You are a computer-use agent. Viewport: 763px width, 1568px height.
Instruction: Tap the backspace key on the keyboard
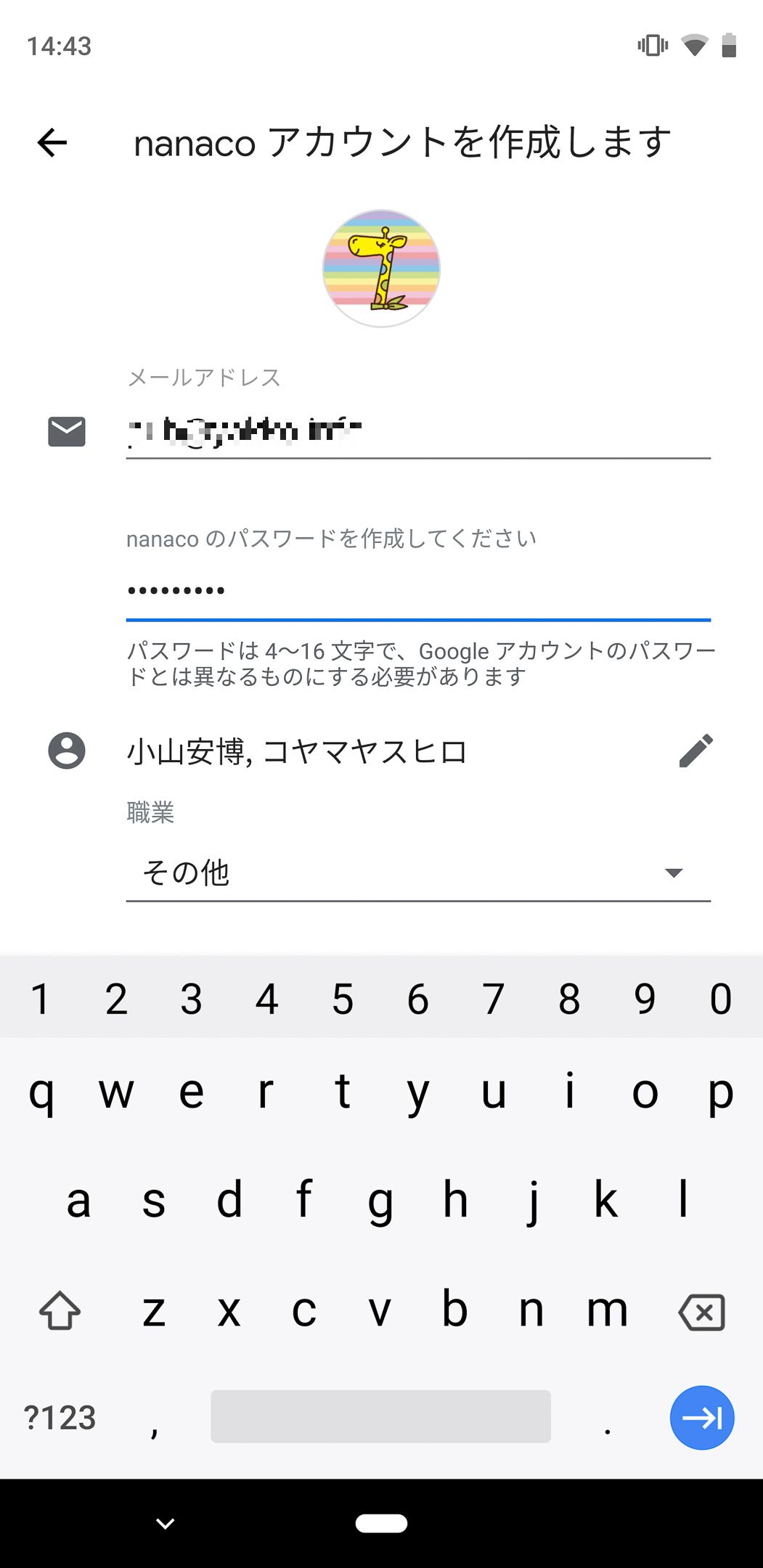701,1312
